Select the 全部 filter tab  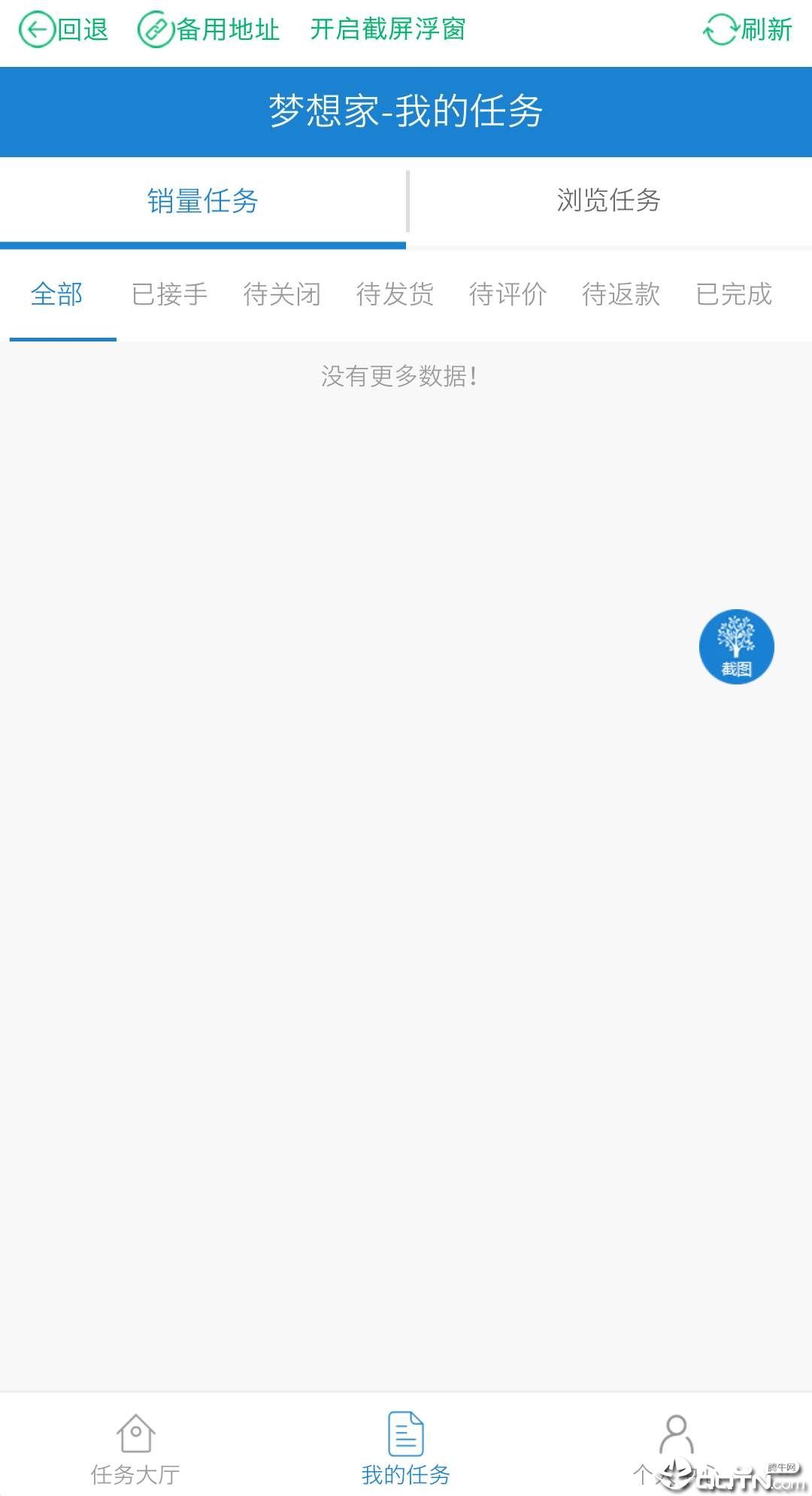point(57,294)
